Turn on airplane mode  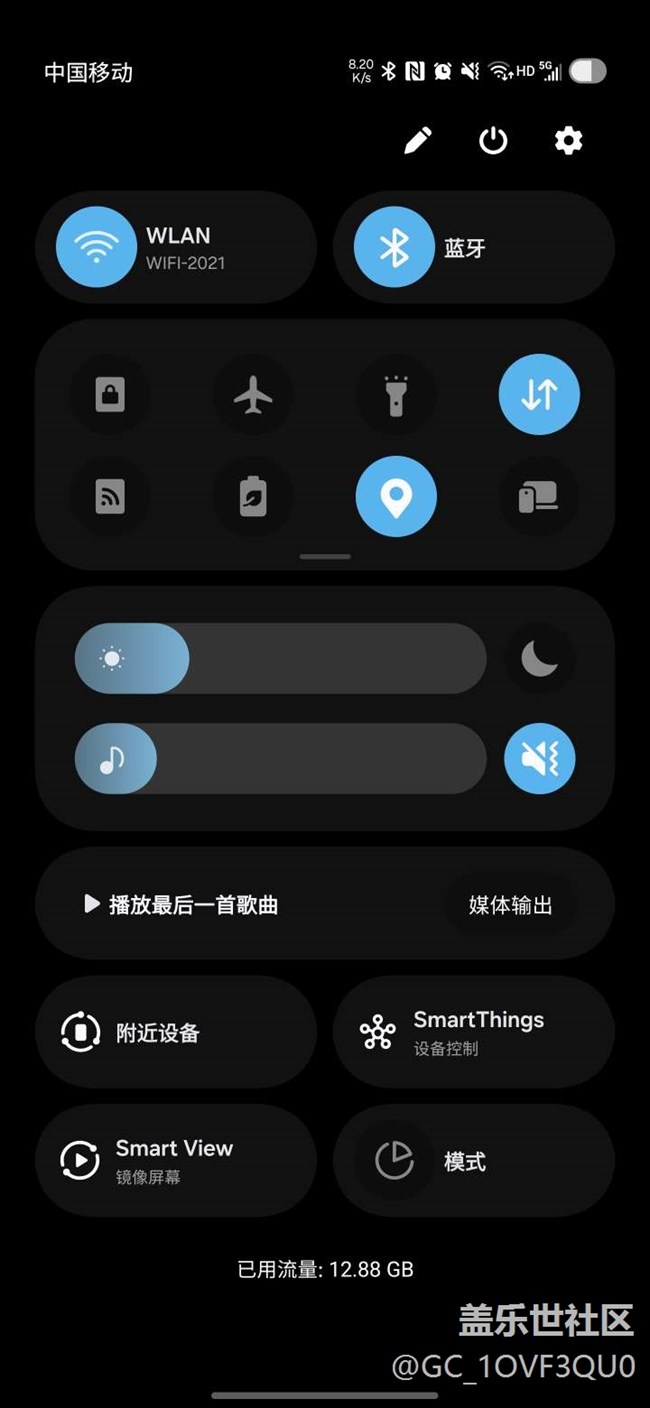(x=253, y=395)
